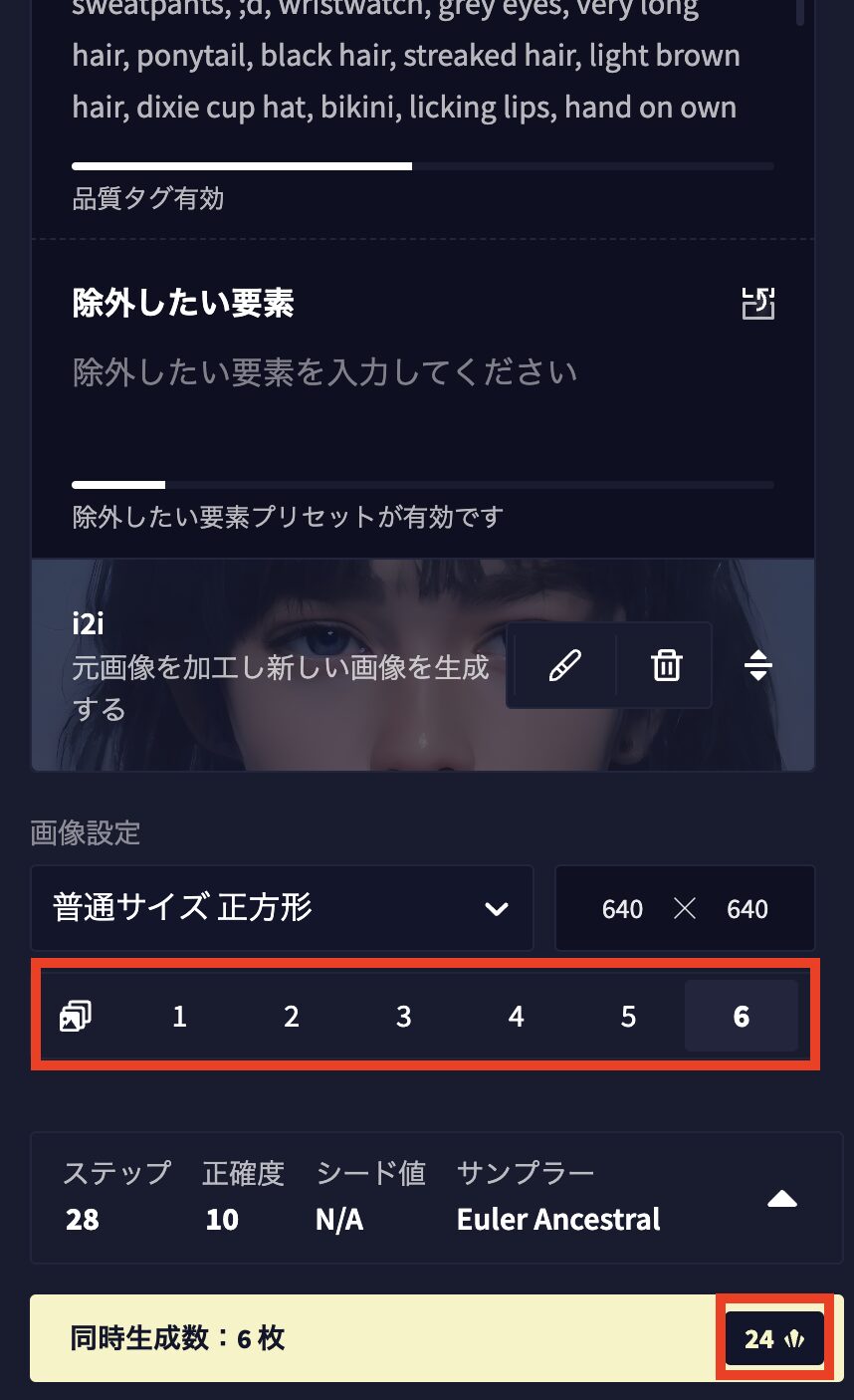Expand the ステップ and サンプラー settings panel
This screenshot has height=1400, width=854.
point(782,1199)
